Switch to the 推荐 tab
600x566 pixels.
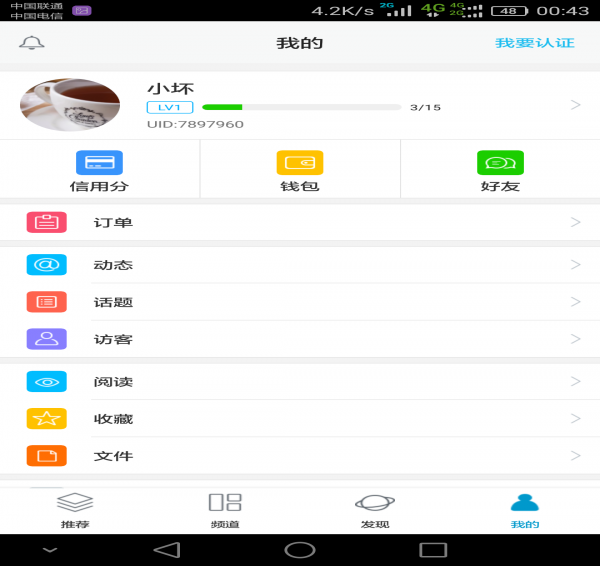tap(75, 510)
